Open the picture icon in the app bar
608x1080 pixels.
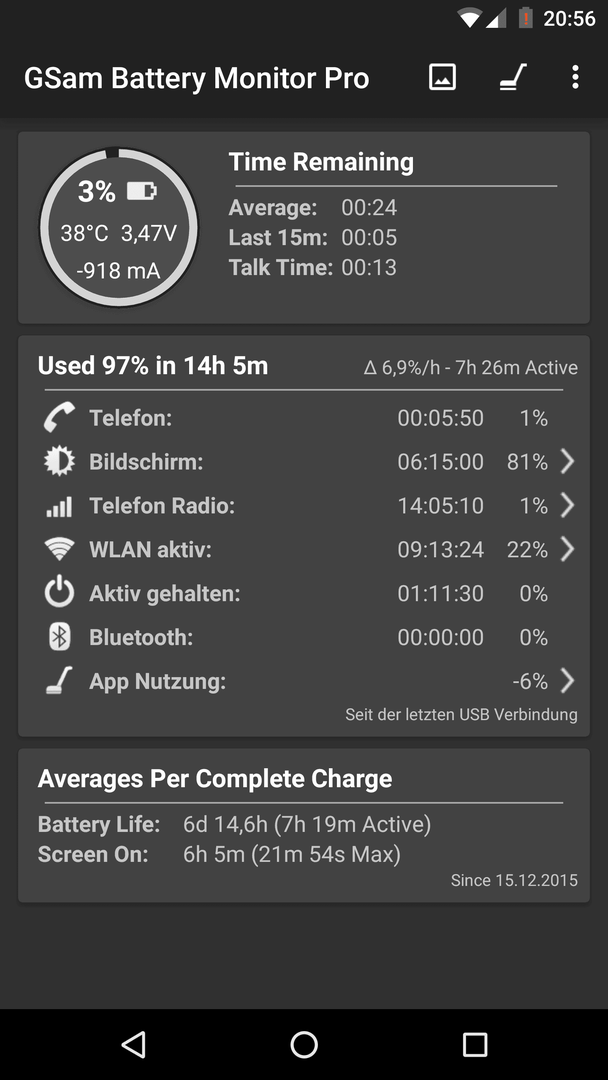[442, 77]
